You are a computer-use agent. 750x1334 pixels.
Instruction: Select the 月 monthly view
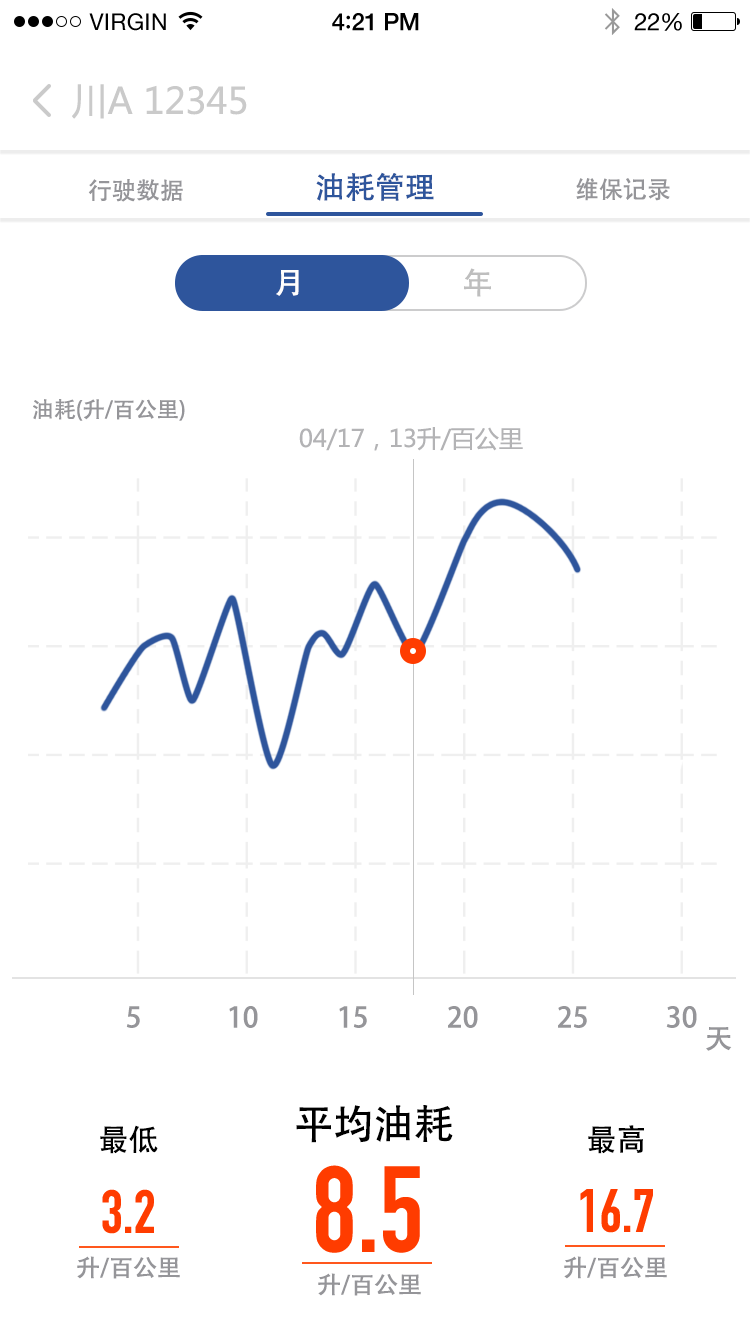(x=291, y=283)
